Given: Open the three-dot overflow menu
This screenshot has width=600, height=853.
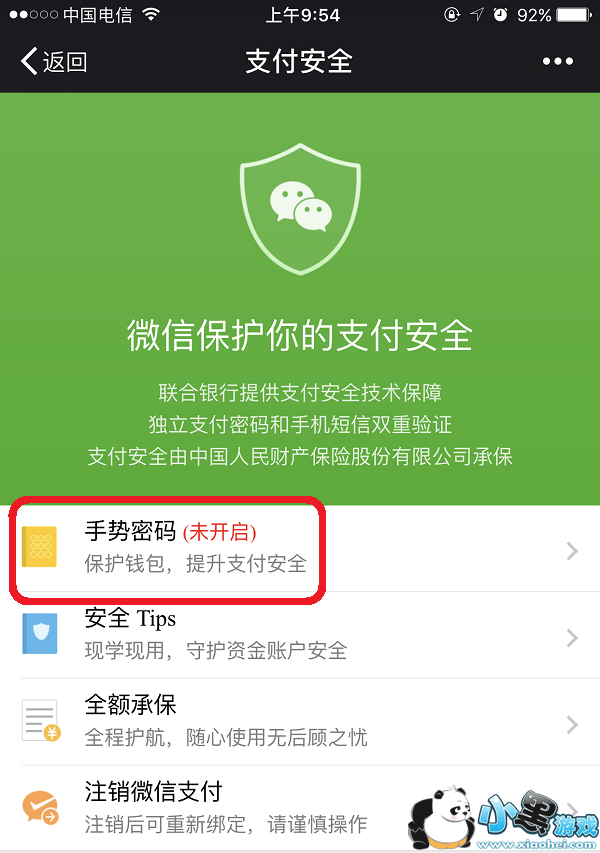Looking at the screenshot, I should pos(558,62).
